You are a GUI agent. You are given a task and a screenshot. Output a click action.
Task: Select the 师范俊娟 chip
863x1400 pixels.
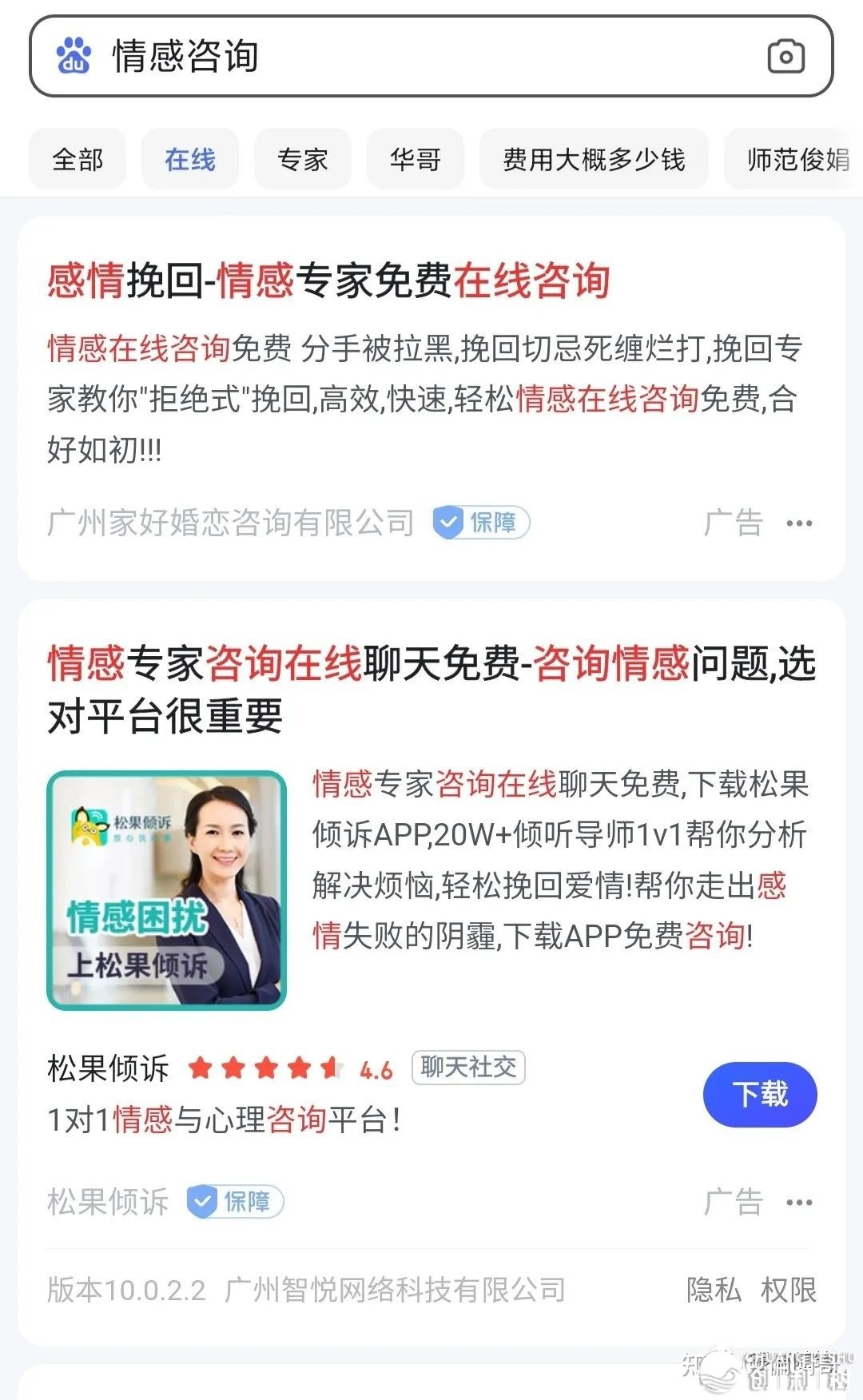795,159
